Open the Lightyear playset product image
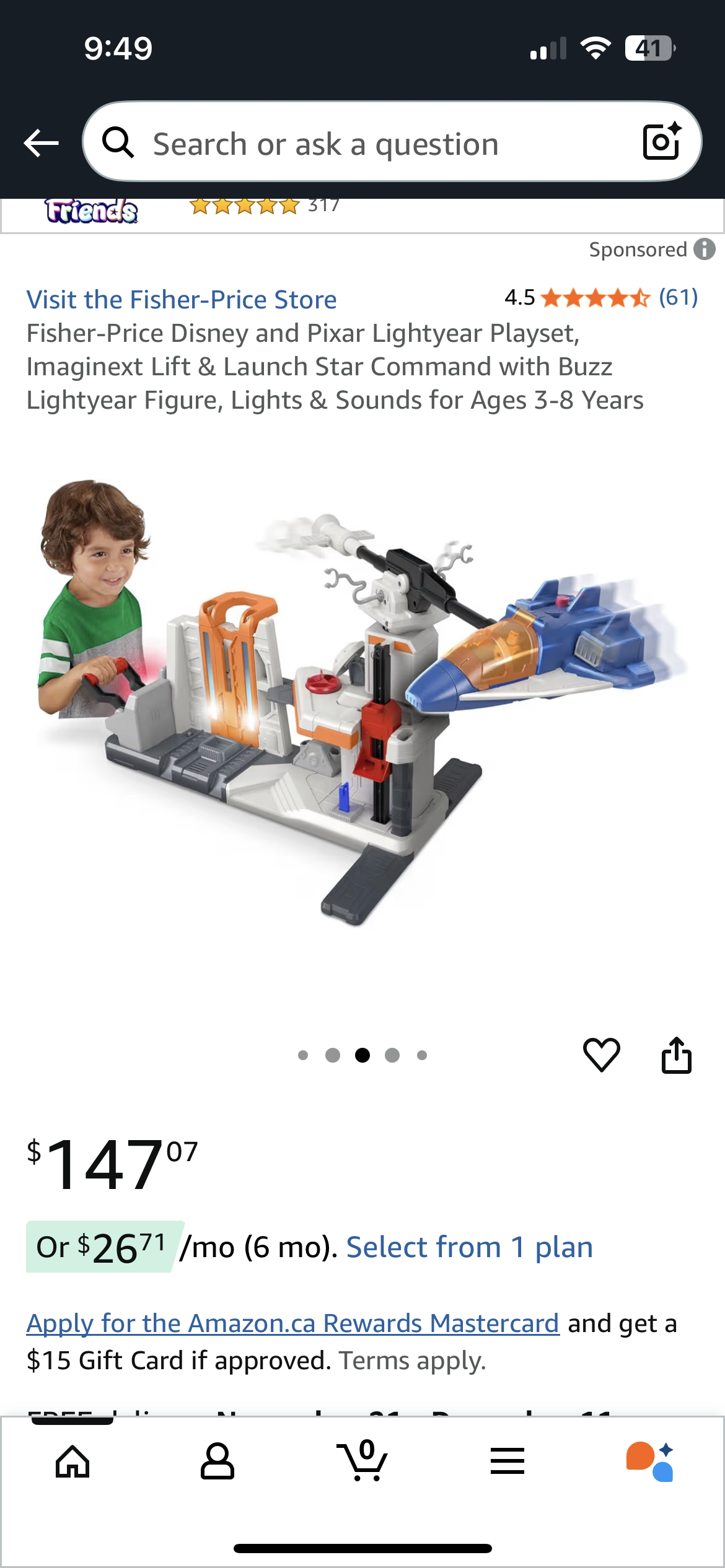The image size is (725, 1568). pyautogui.click(x=362, y=700)
